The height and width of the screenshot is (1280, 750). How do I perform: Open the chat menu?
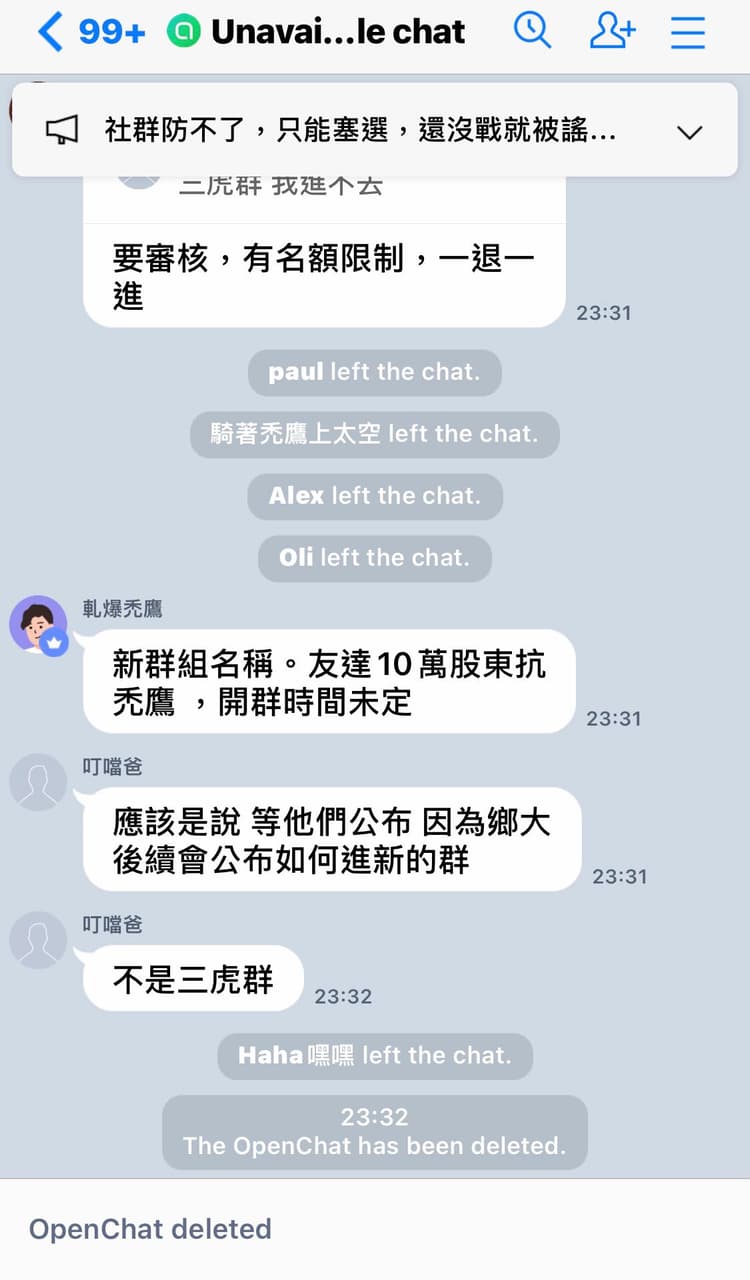click(x=688, y=32)
